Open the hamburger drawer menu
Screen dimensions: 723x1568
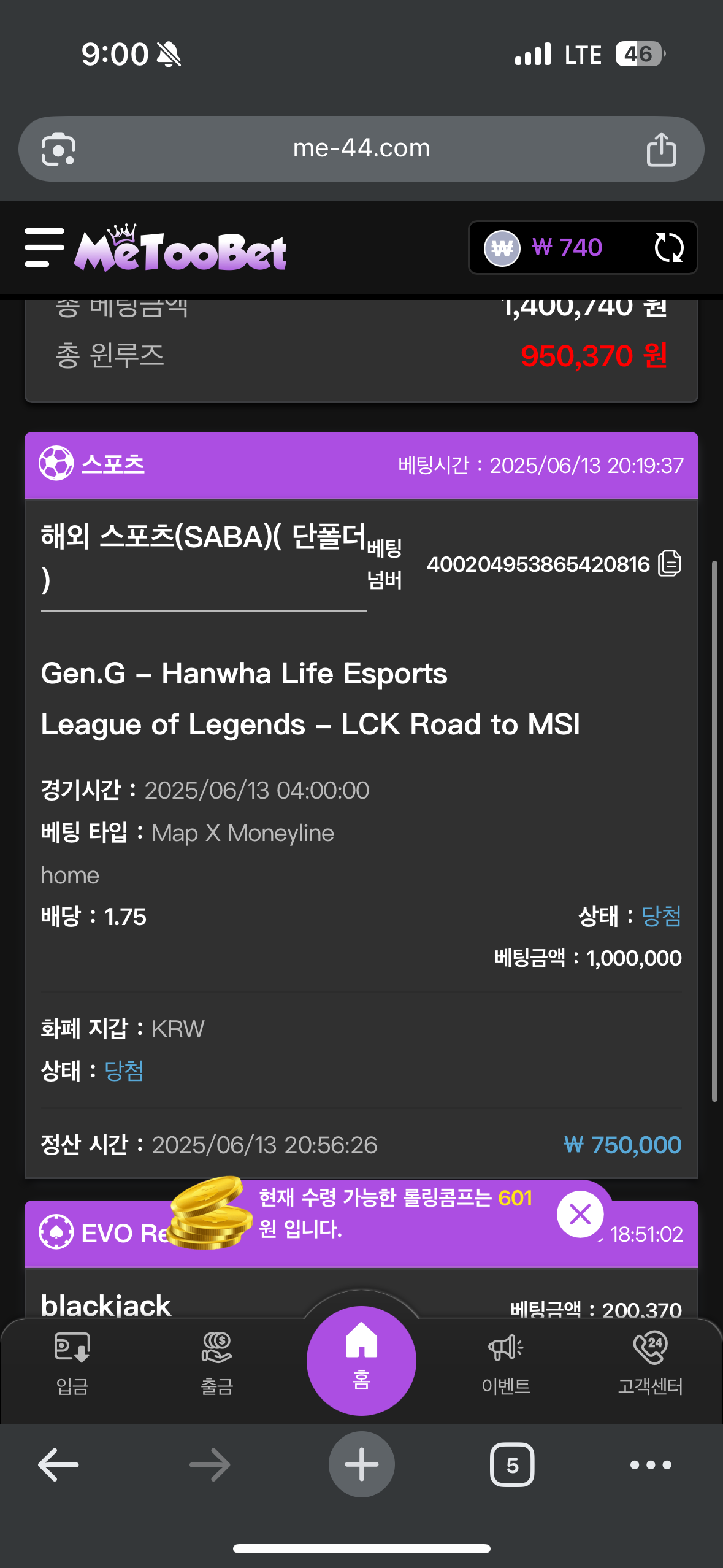coord(44,248)
